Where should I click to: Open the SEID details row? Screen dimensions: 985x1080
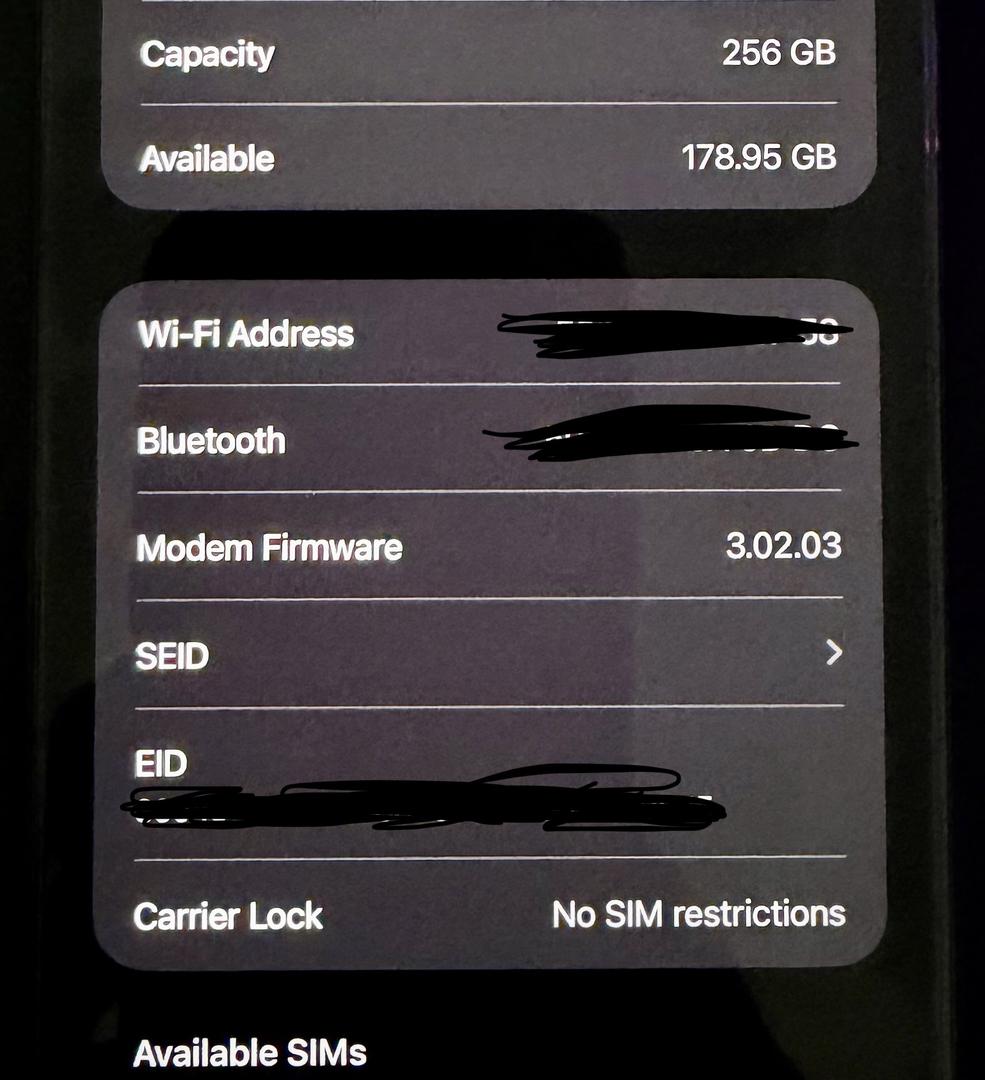489,655
